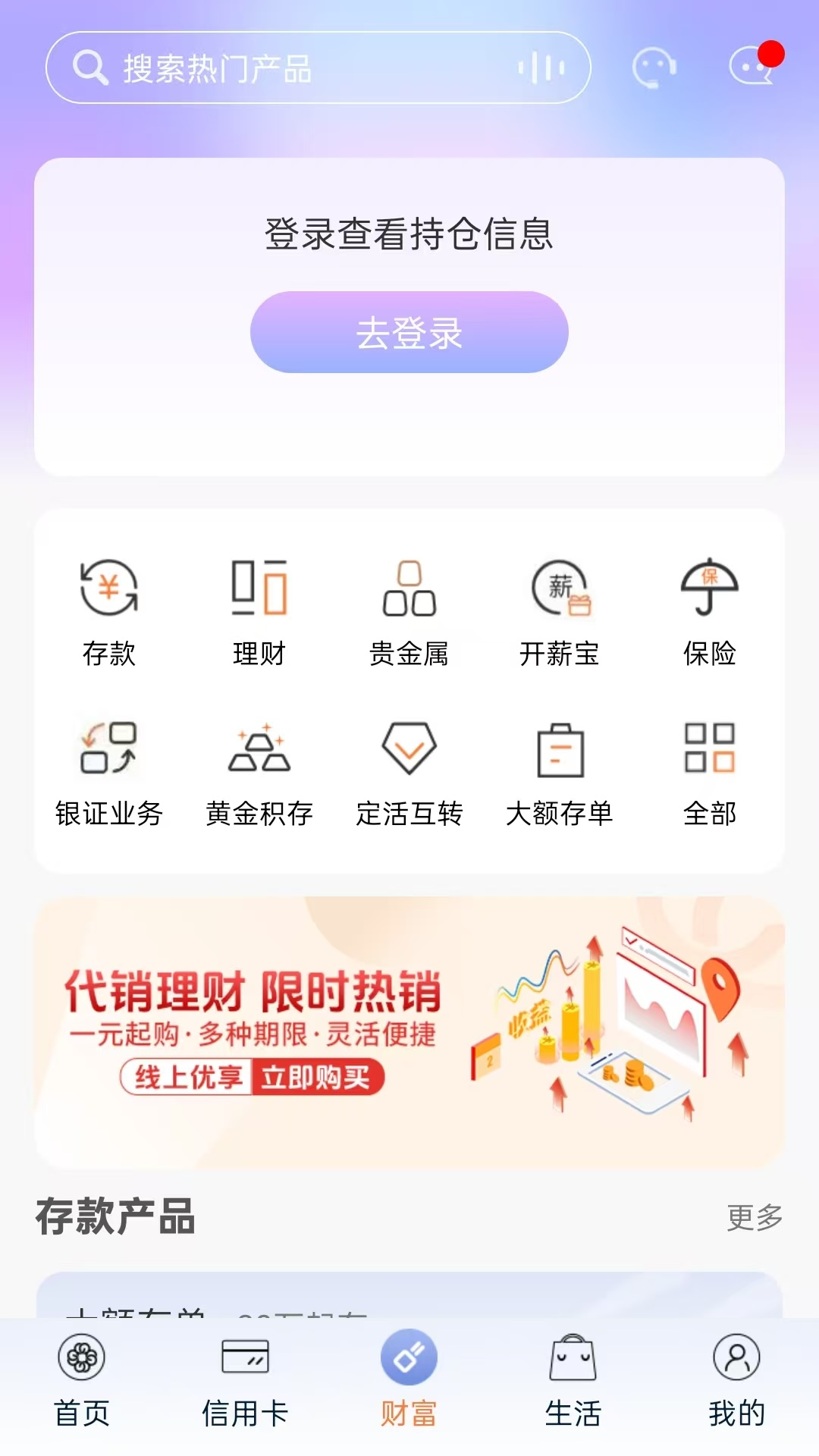Screen dimensions: 819x1456
Task: Open customer service headset icon
Action: [x=654, y=67]
